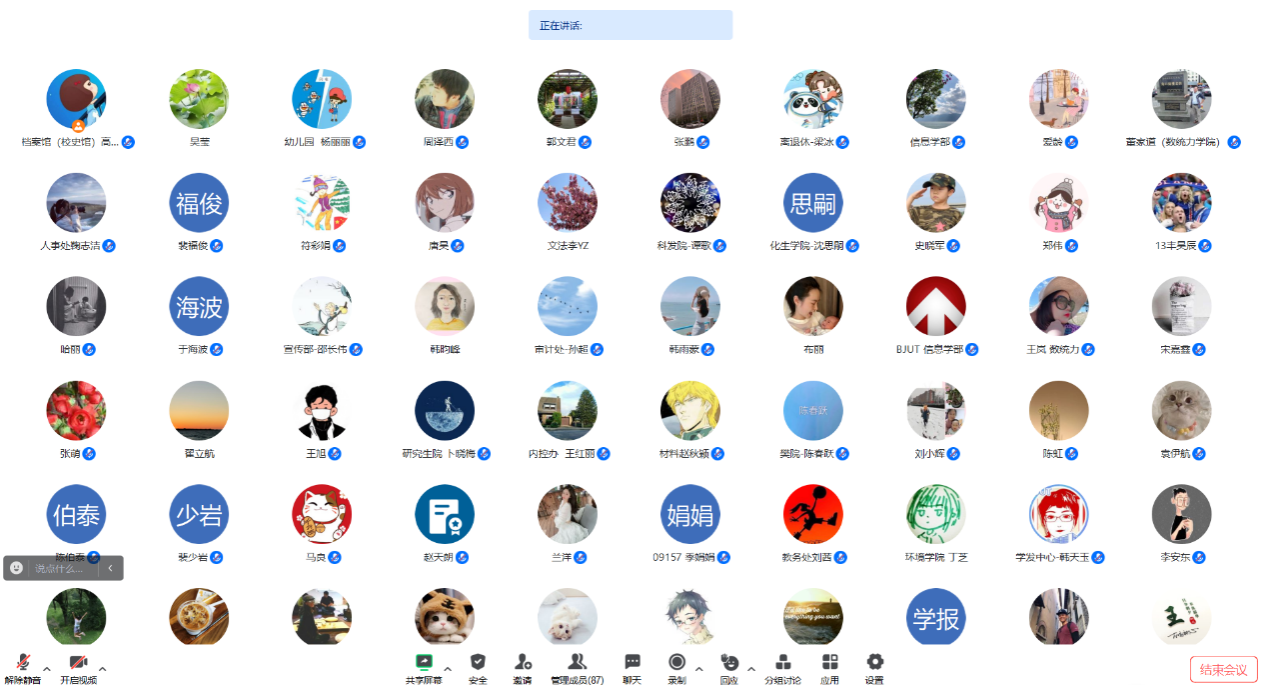This screenshot has width=1268, height=685.
Task: Open manage members (管理成员) panel
Action: (x=577, y=667)
